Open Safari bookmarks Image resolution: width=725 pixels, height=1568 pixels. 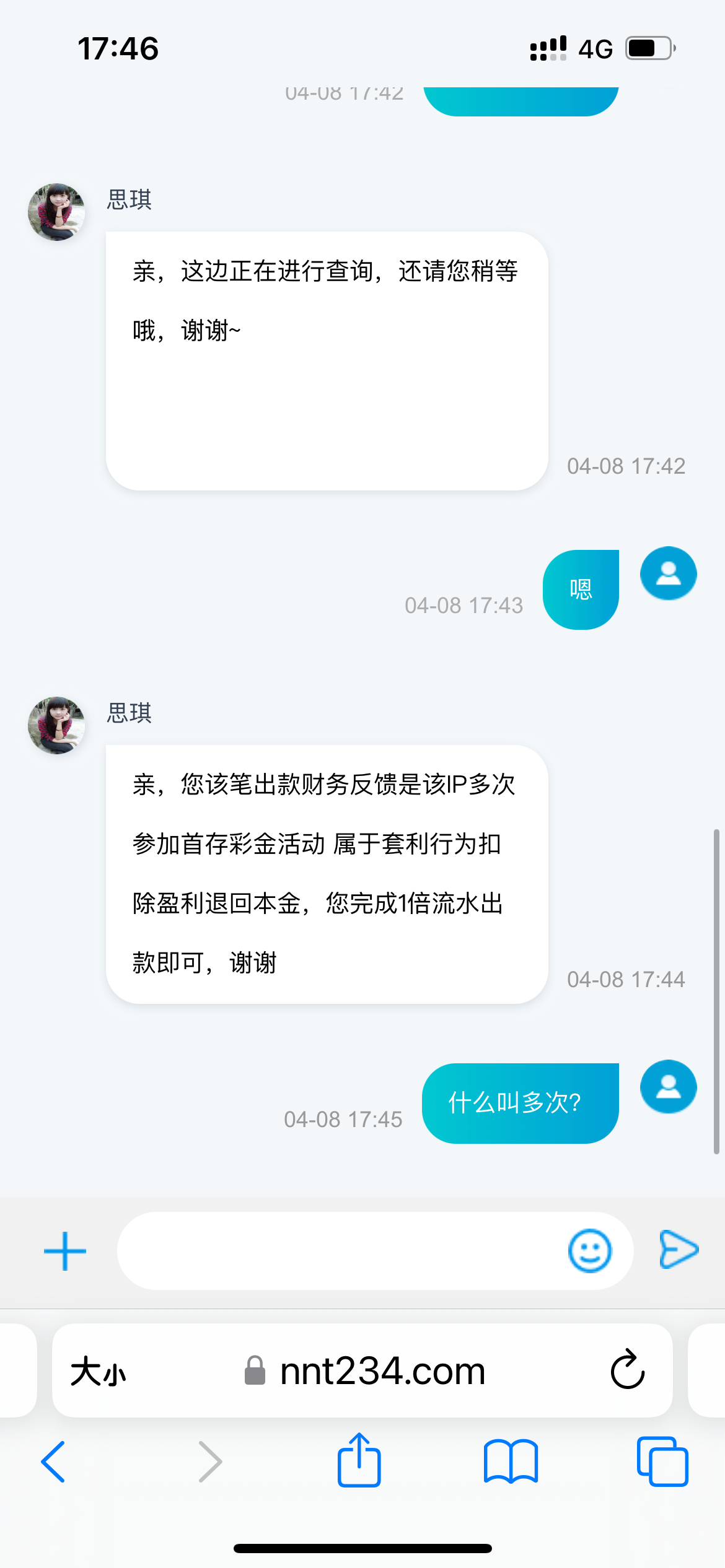511,1461
